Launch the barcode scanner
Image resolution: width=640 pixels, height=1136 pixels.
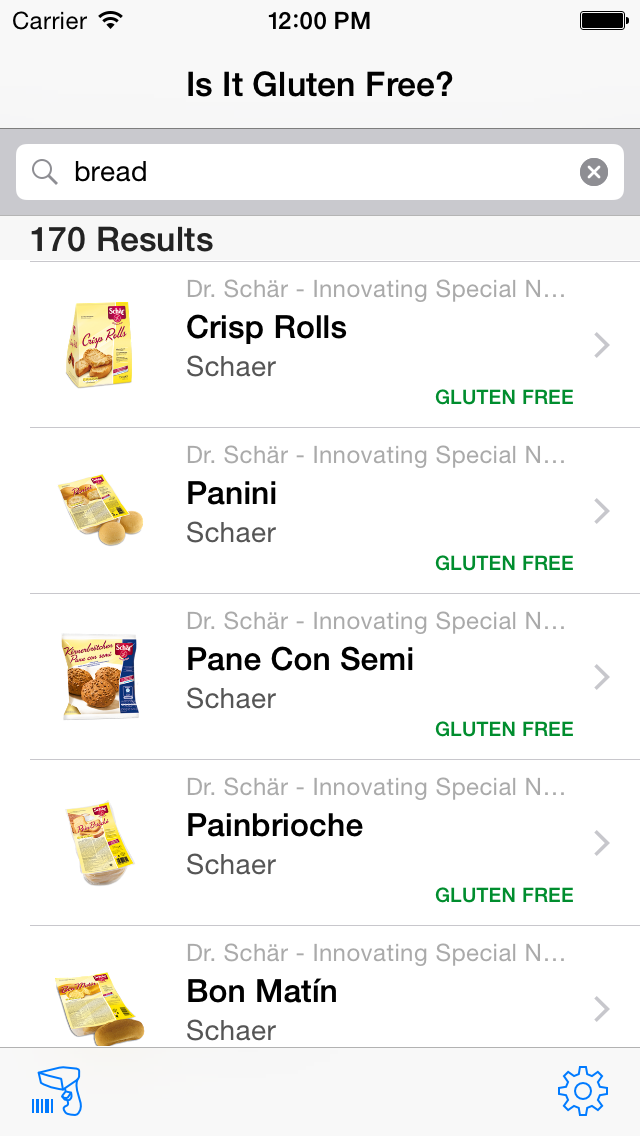click(57, 1091)
